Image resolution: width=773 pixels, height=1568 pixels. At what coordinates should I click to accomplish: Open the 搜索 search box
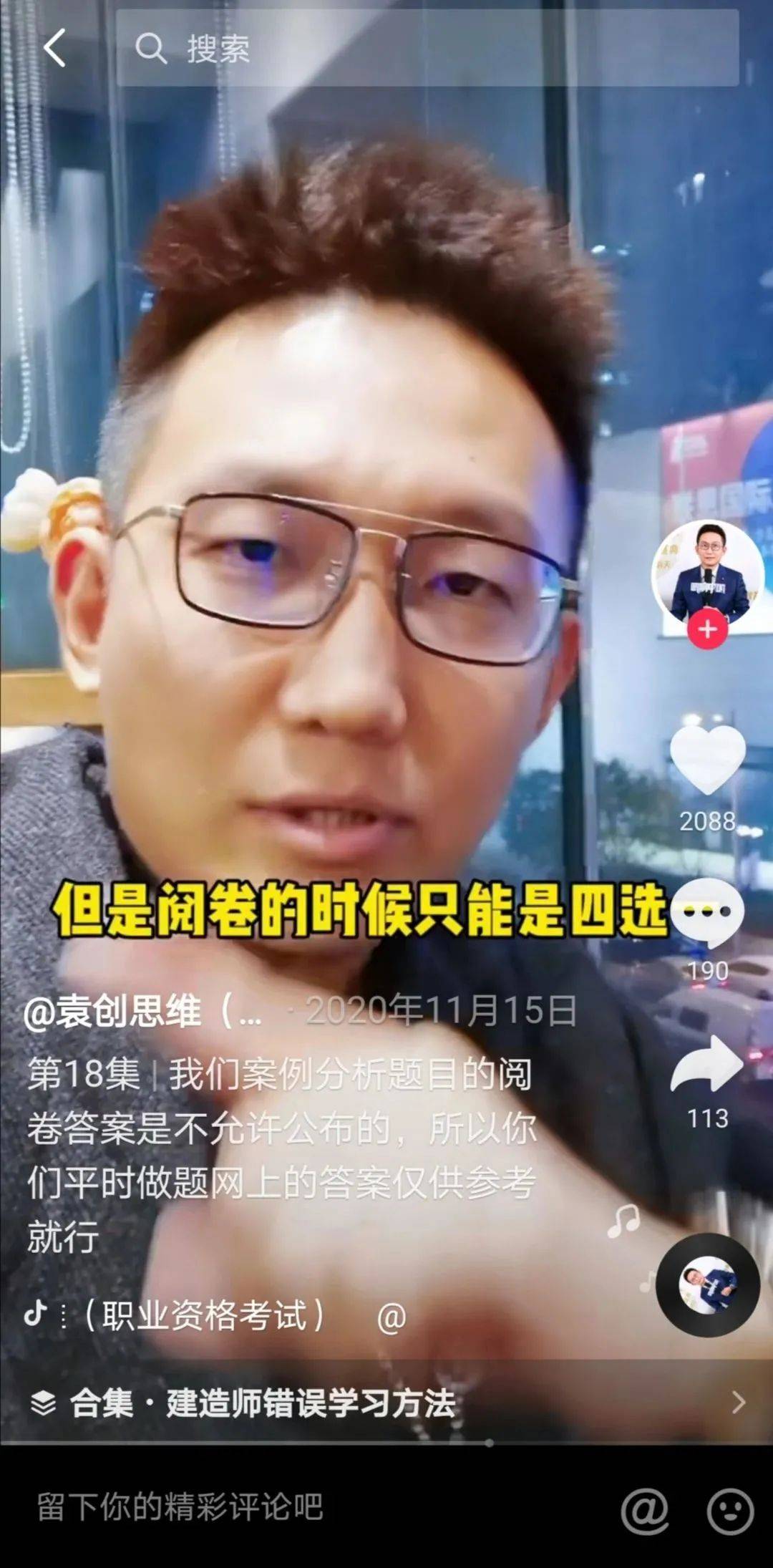point(427,49)
